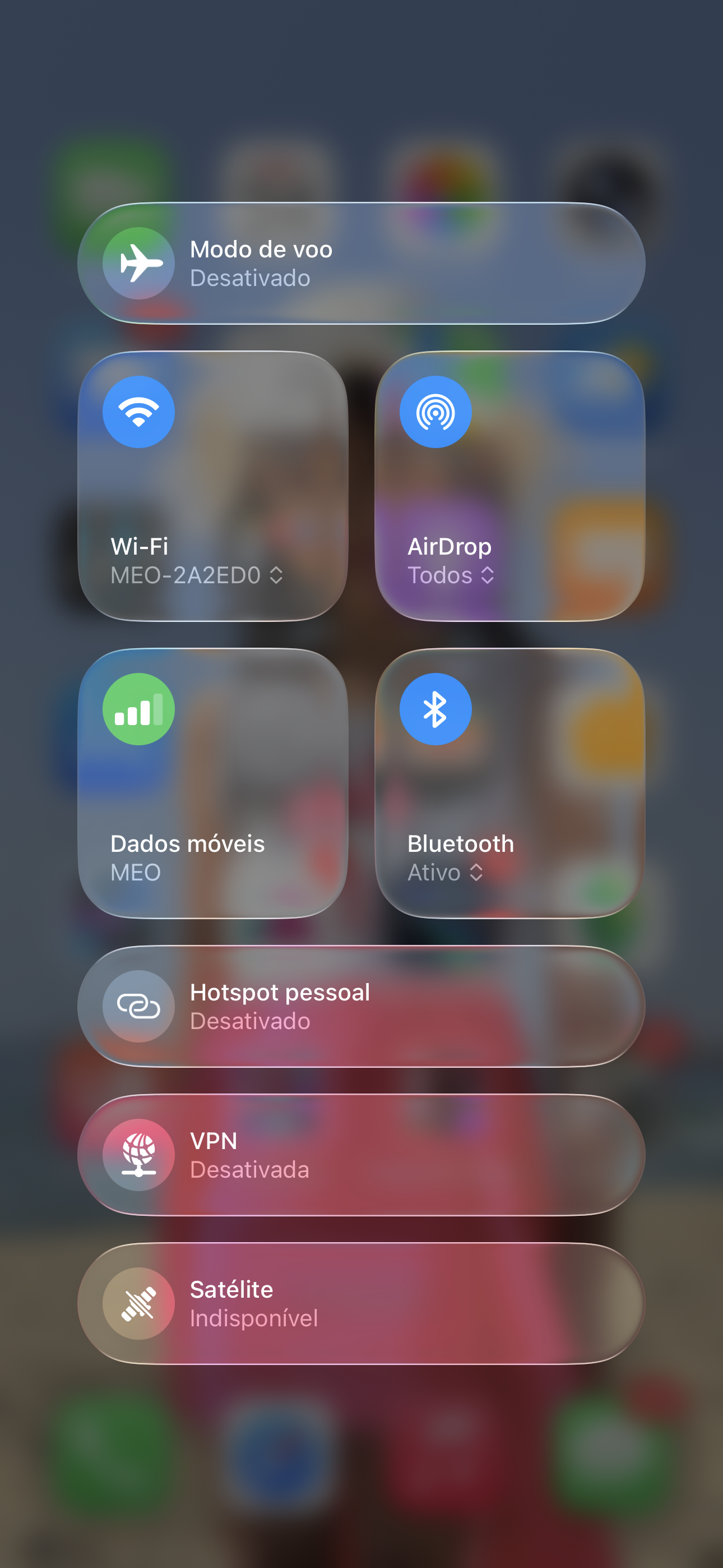Activate the VPN connection
Viewport: 723px width, 1568px height.
139,1155
